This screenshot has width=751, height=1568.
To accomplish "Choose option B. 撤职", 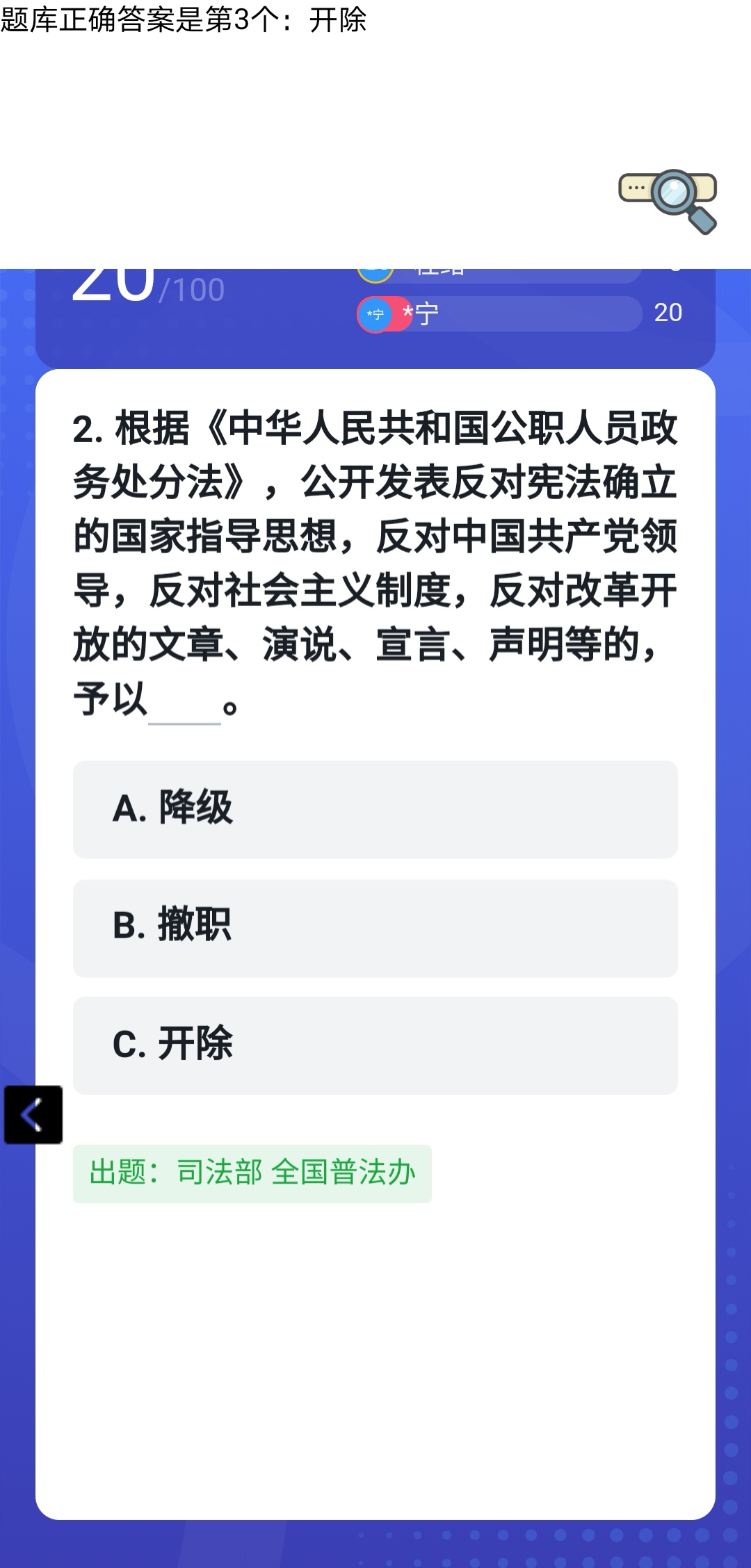I will tap(375, 928).
